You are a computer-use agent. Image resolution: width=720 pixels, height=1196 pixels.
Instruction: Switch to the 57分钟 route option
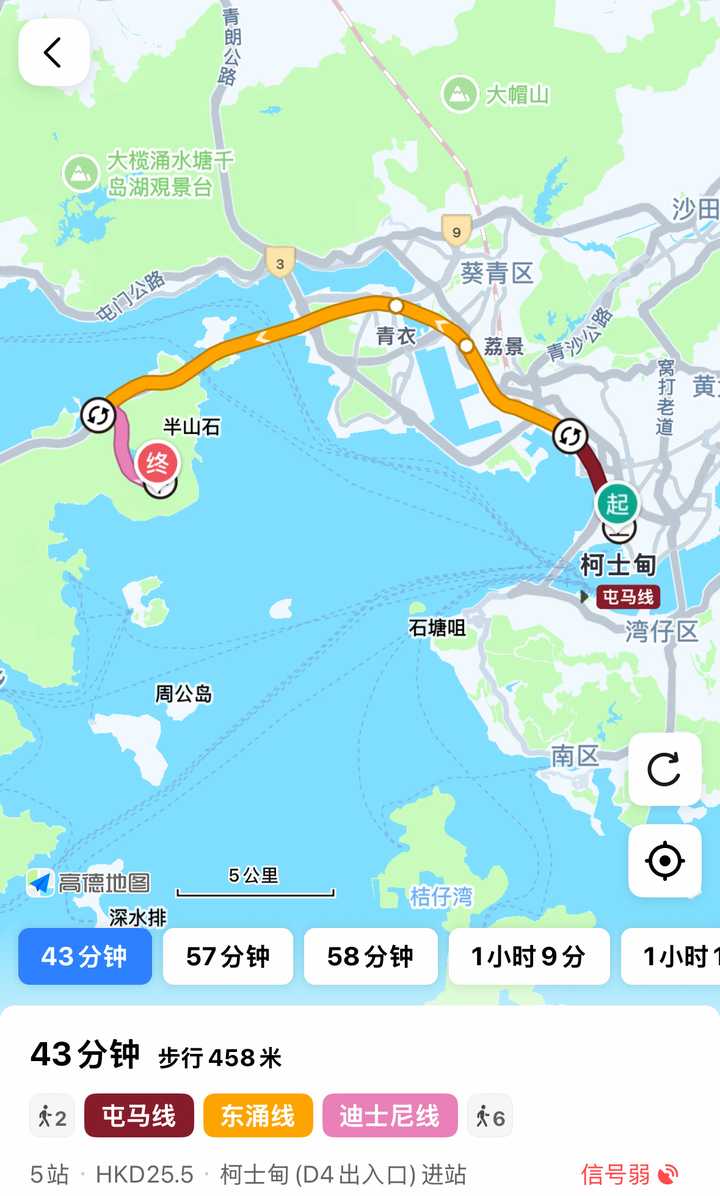[x=228, y=956]
